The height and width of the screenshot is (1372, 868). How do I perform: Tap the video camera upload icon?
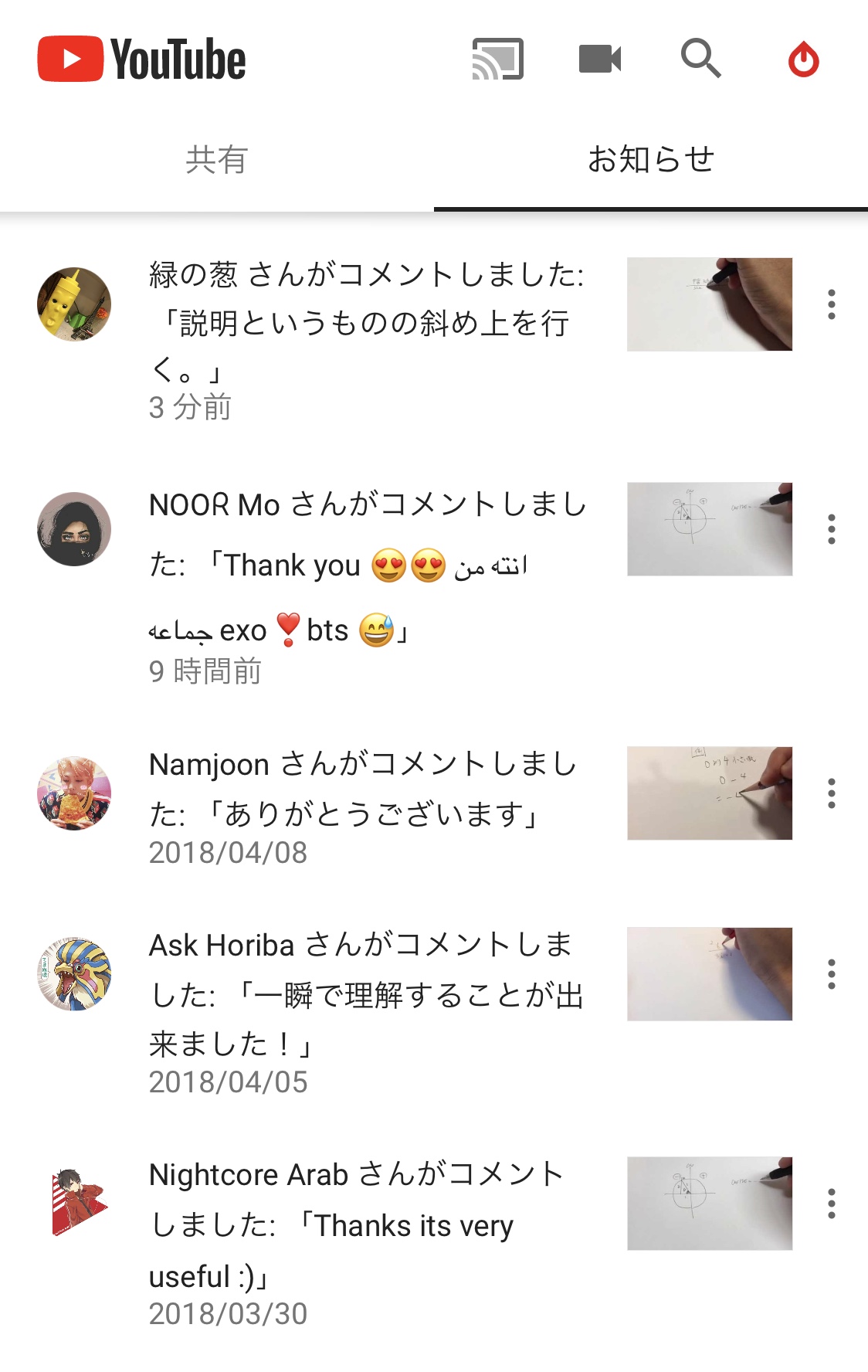(600, 59)
